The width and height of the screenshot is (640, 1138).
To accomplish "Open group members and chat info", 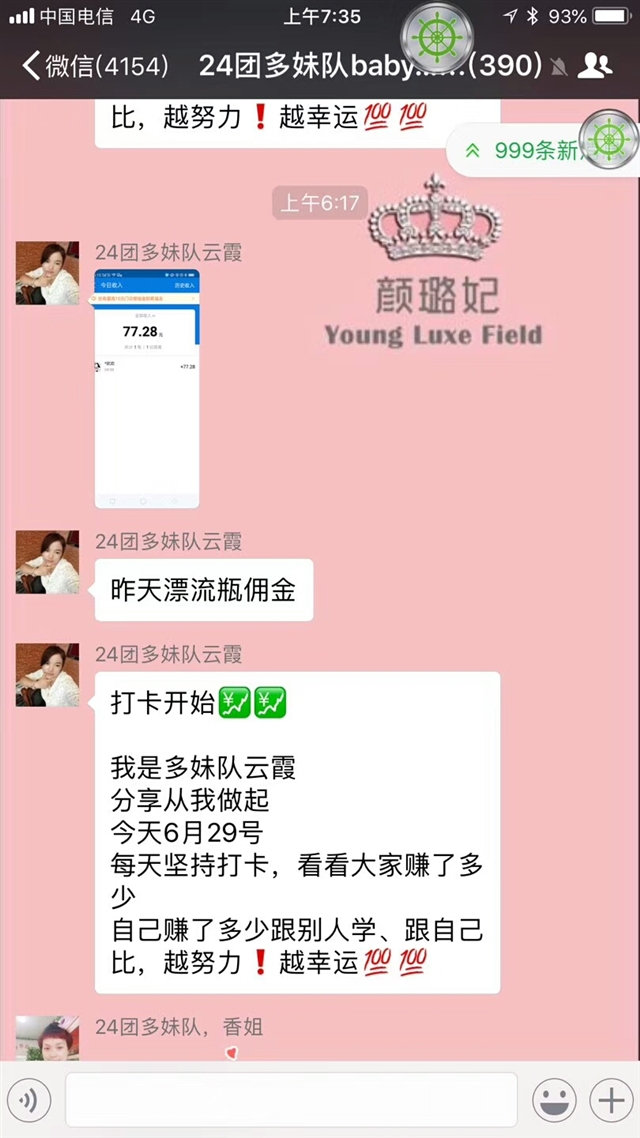I will (595, 67).
